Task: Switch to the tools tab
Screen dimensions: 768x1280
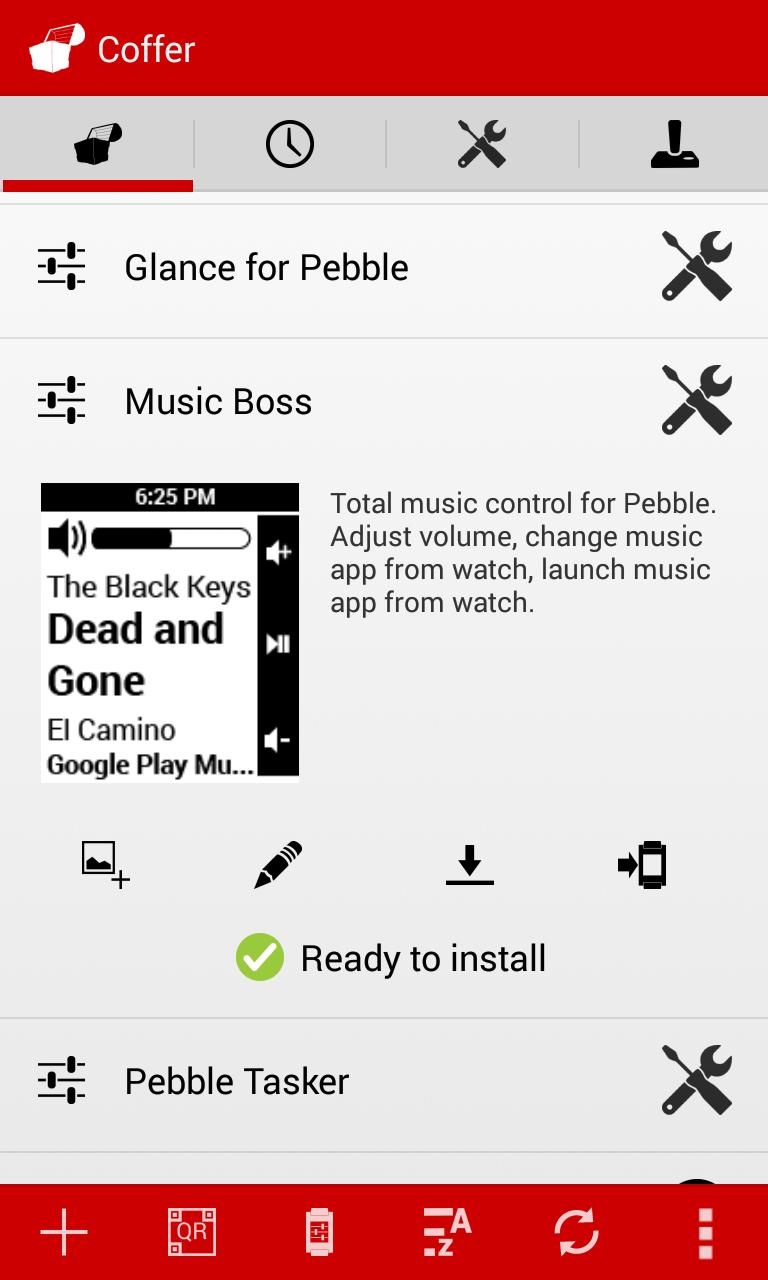Action: [482, 145]
